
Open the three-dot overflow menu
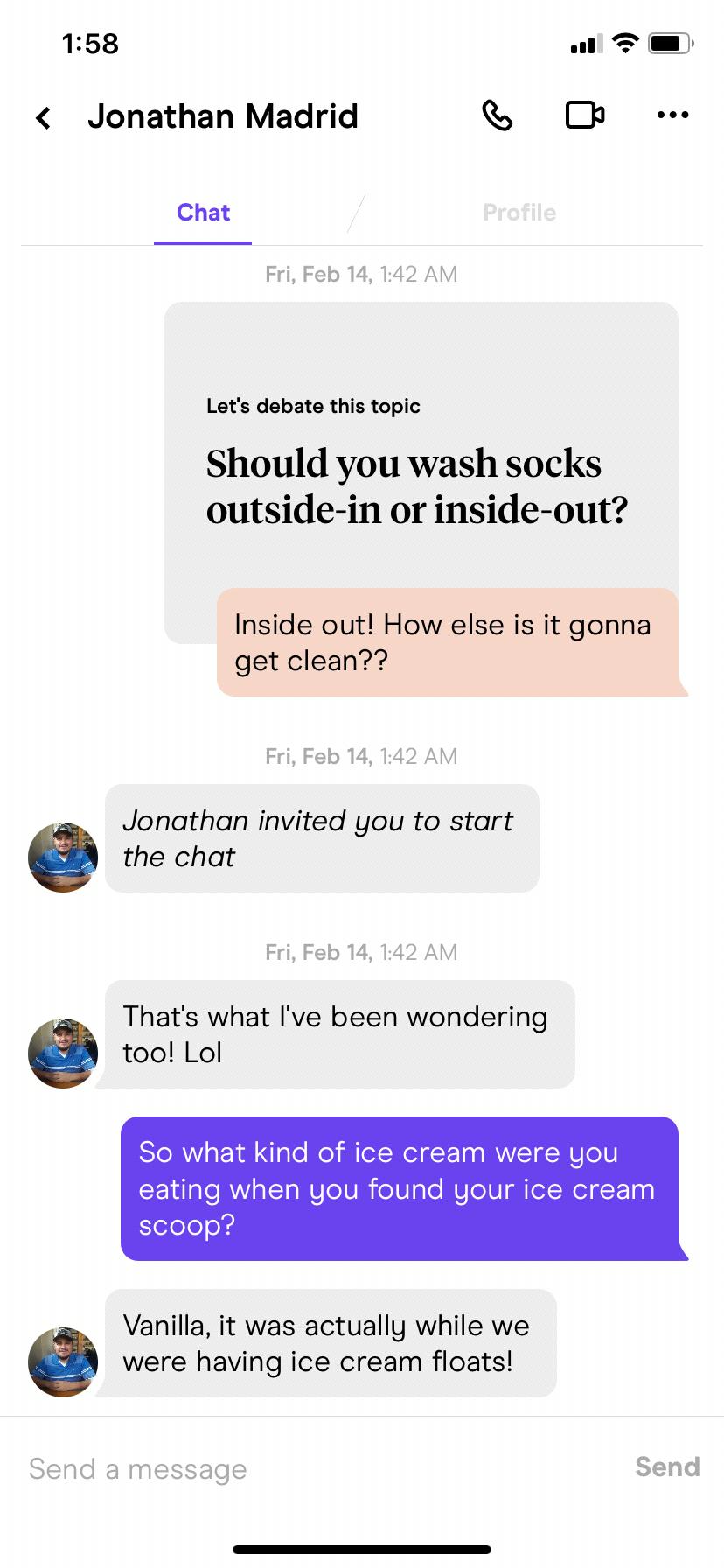tap(672, 115)
